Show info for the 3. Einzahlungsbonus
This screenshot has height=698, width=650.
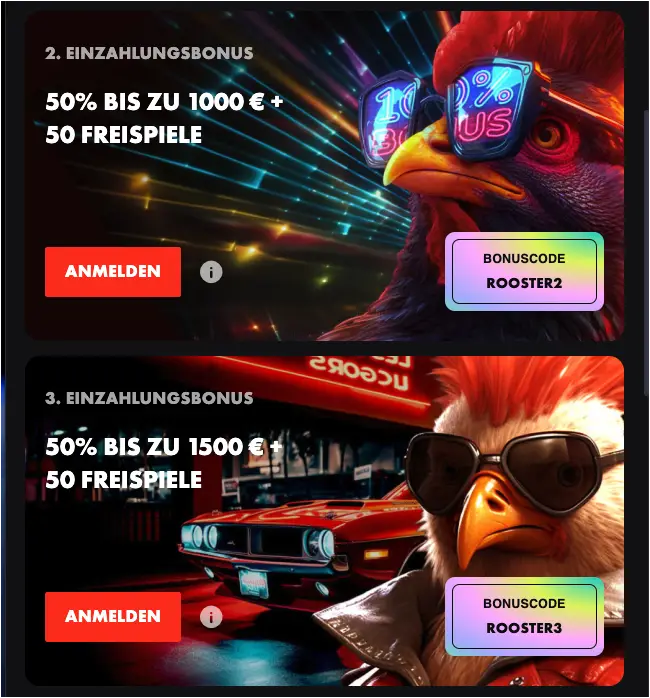coord(211,617)
